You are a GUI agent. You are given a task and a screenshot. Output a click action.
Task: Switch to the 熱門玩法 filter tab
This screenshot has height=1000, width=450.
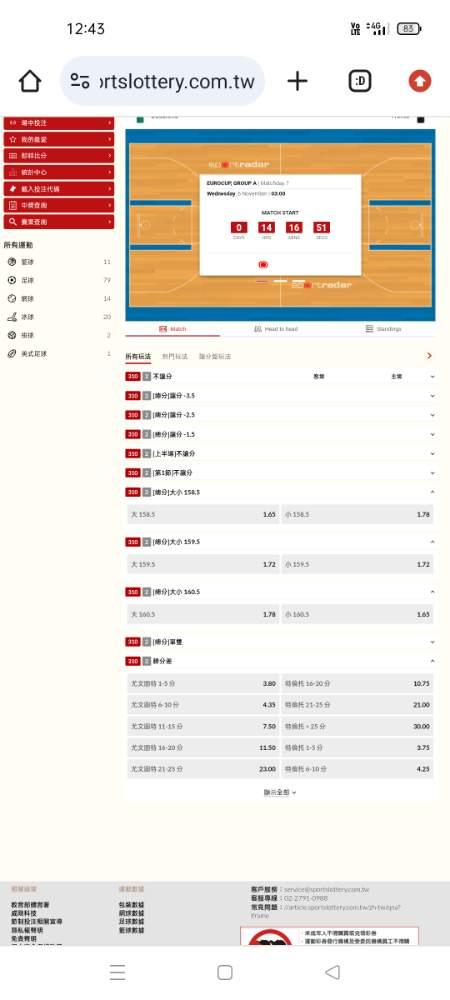point(175,357)
